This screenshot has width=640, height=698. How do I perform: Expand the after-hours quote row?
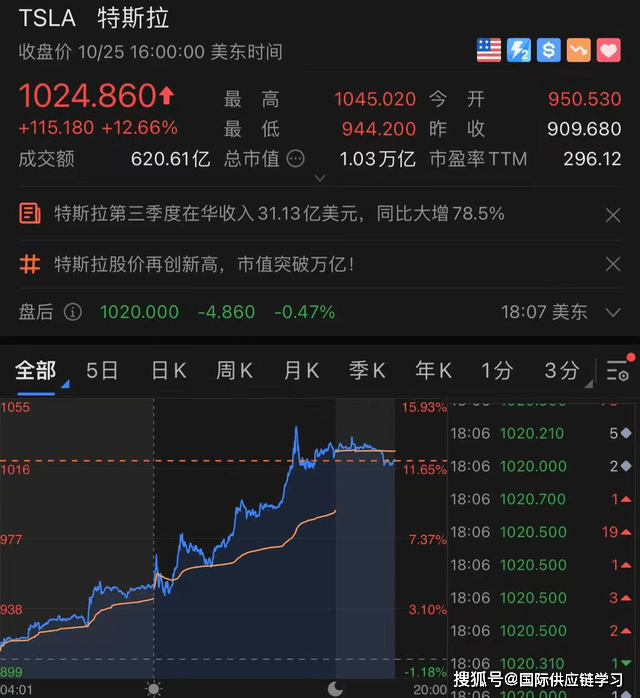click(614, 312)
